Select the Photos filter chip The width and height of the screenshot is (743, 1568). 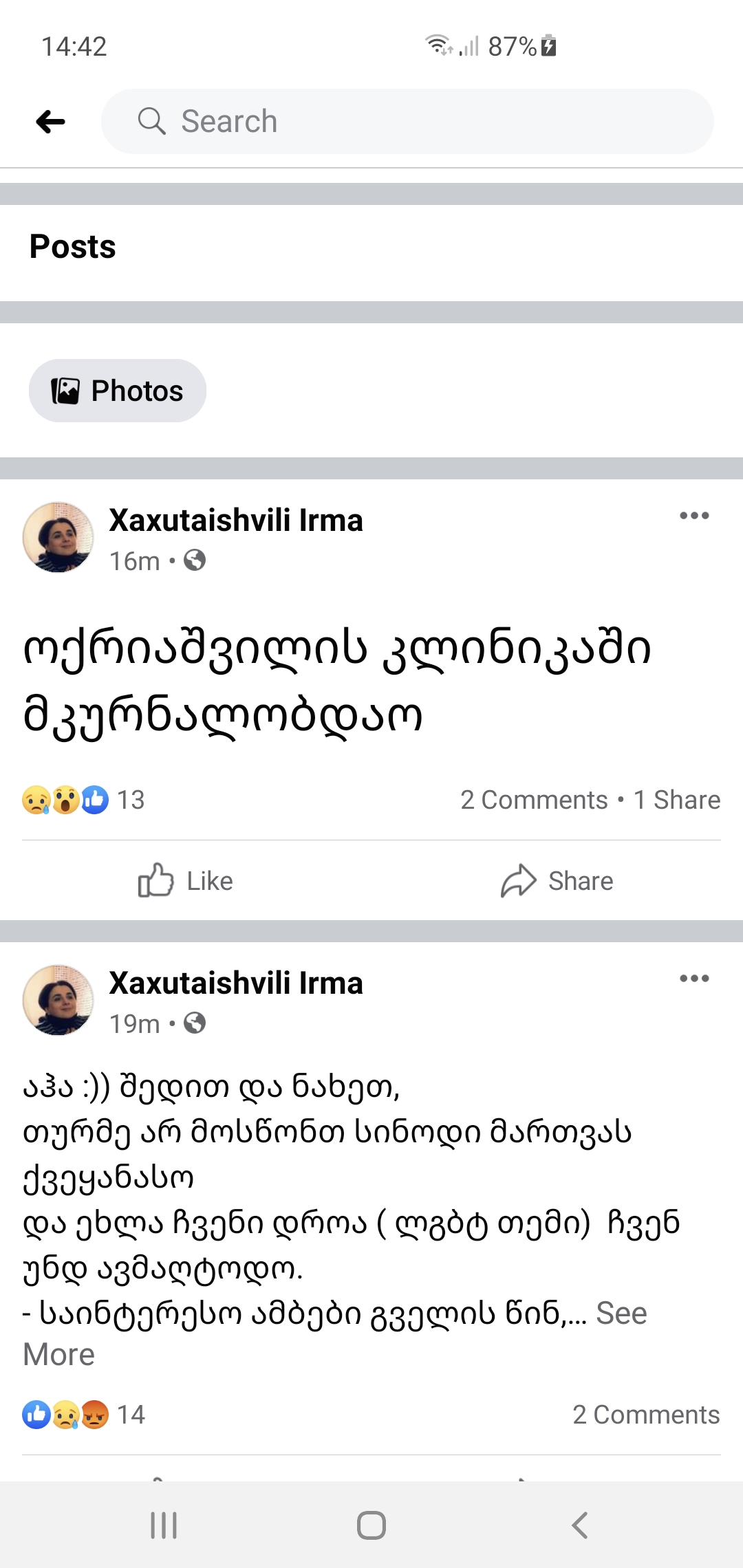pos(117,389)
